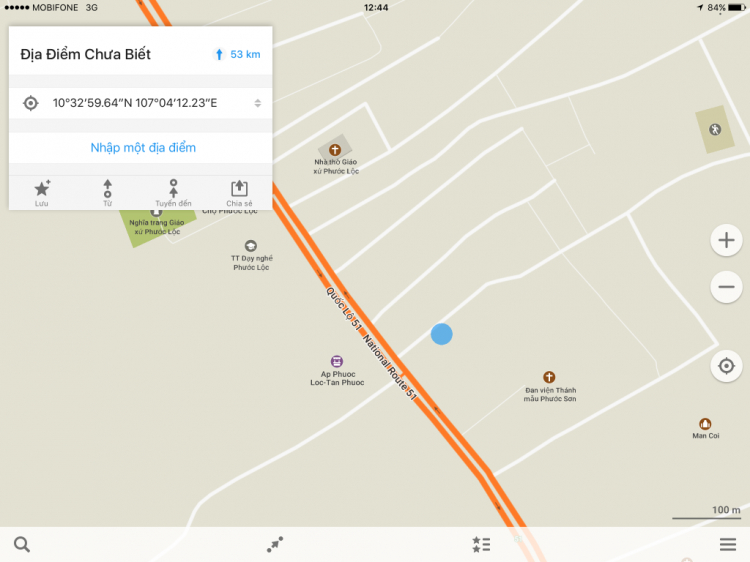The image size is (750, 562).
Task: Share this location via Chia sẻ
Action: point(239,192)
